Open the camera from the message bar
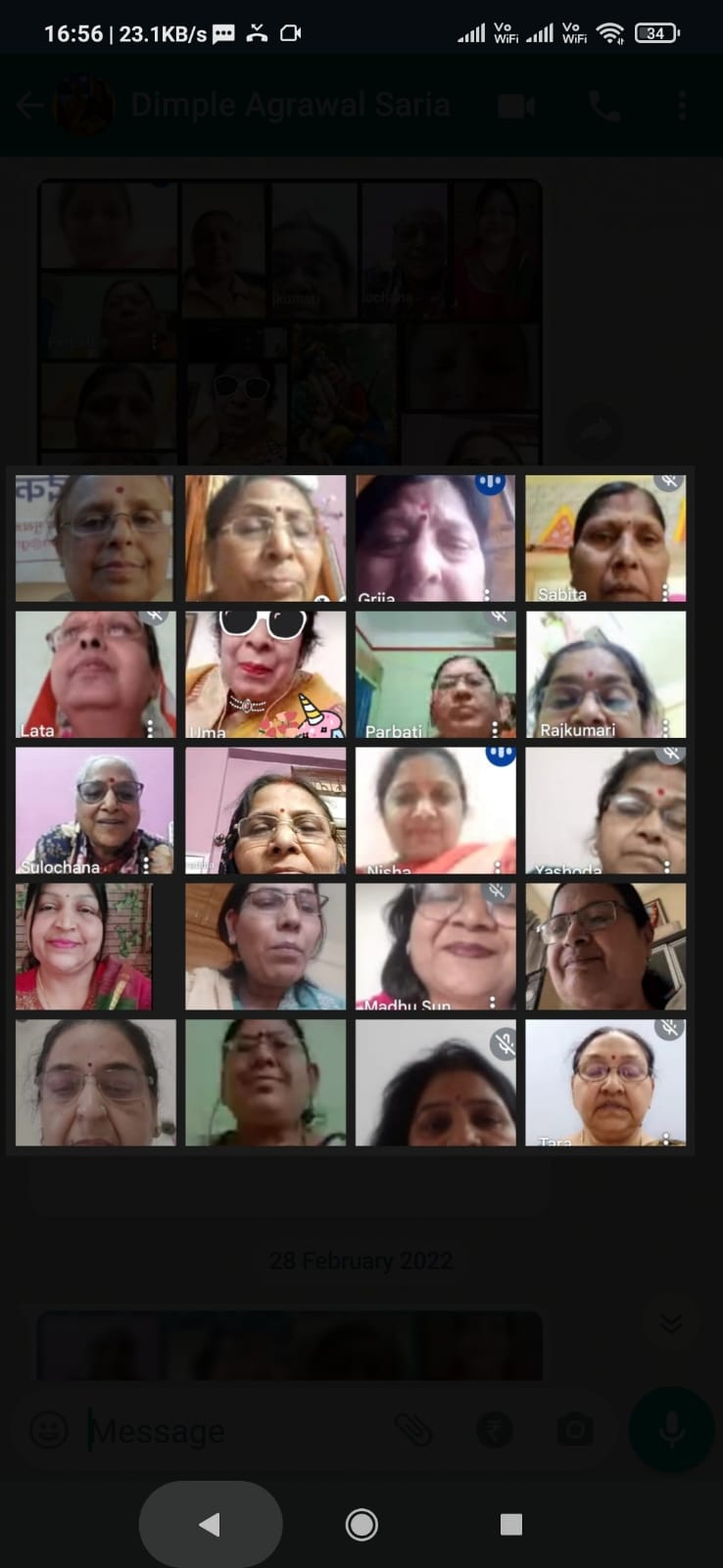This screenshot has height=1568, width=723. (x=575, y=1432)
